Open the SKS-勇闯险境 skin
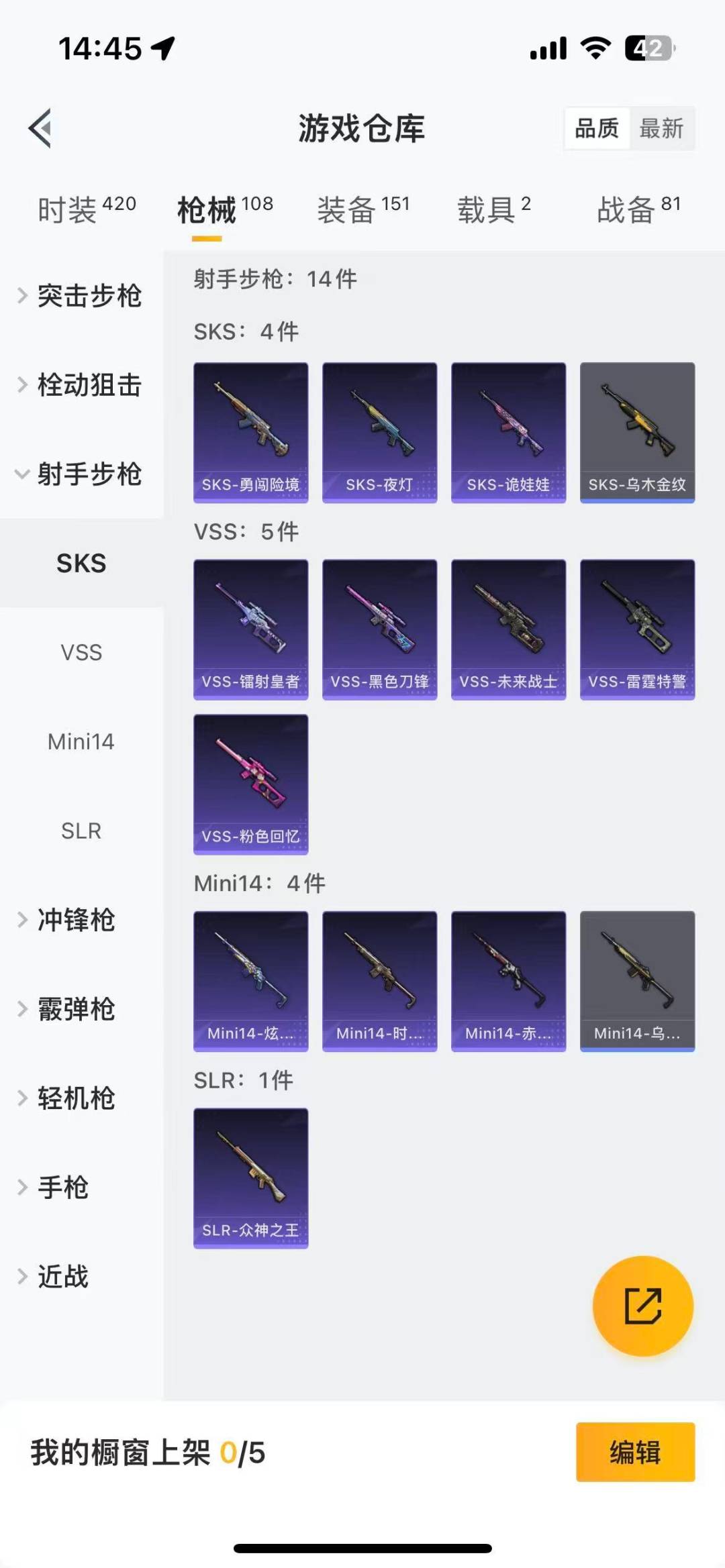 click(x=251, y=432)
